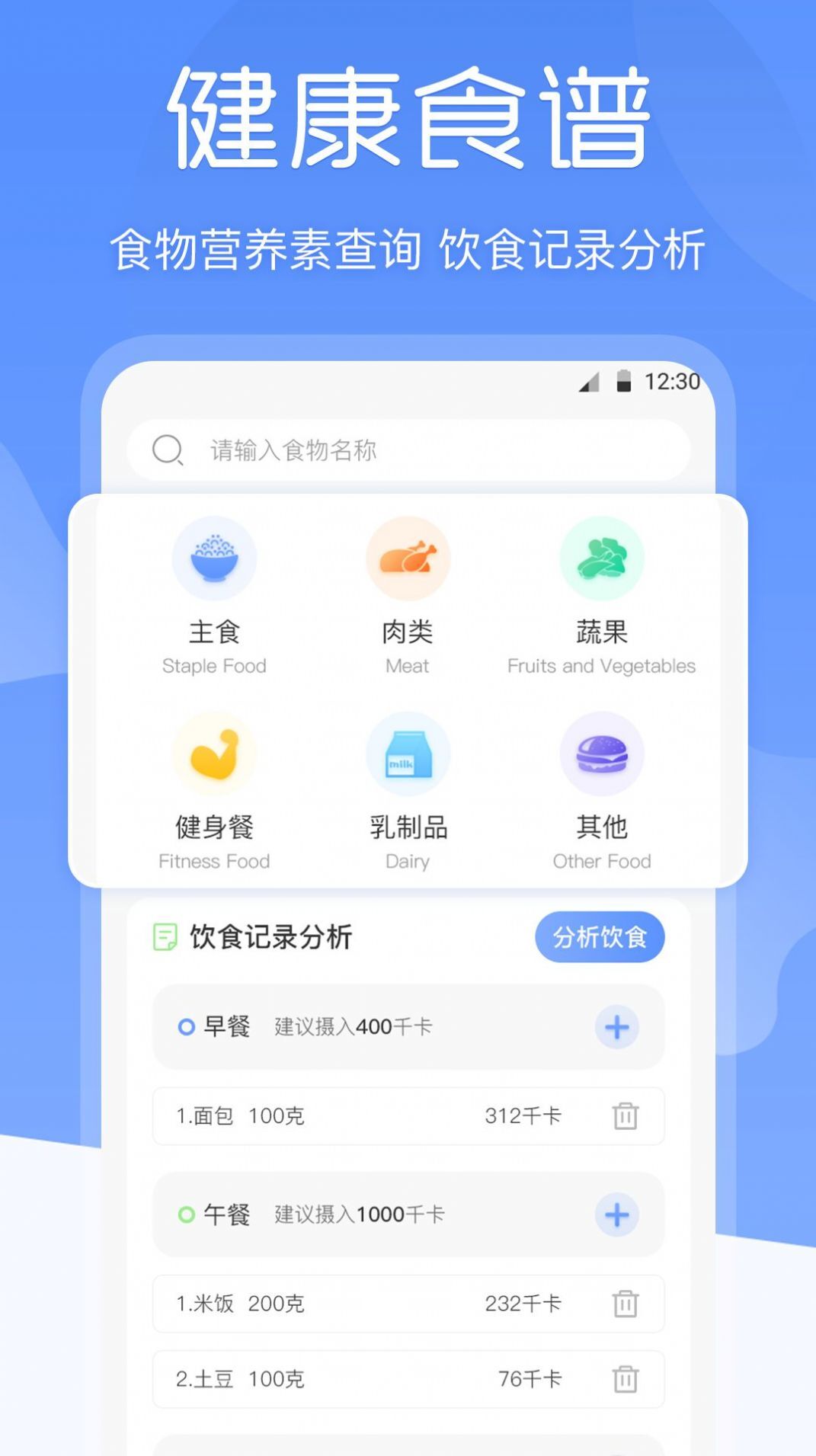The width and height of the screenshot is (816, 1456).
Task: Click the search magnifier icon
Action: click(169, 450)
